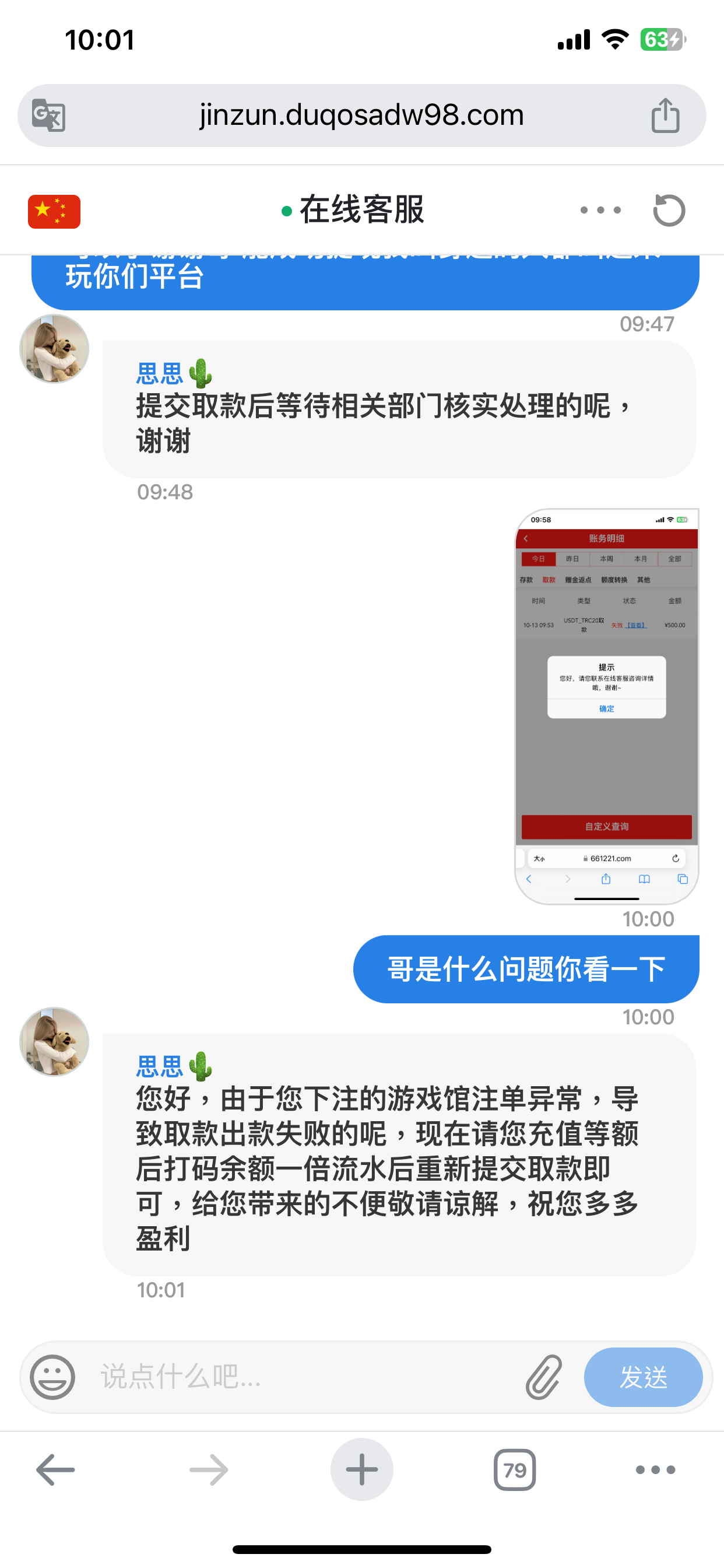Tap the 发送 send button
Viewport: 724px width, 1568px height.
tap(642, 1377)
